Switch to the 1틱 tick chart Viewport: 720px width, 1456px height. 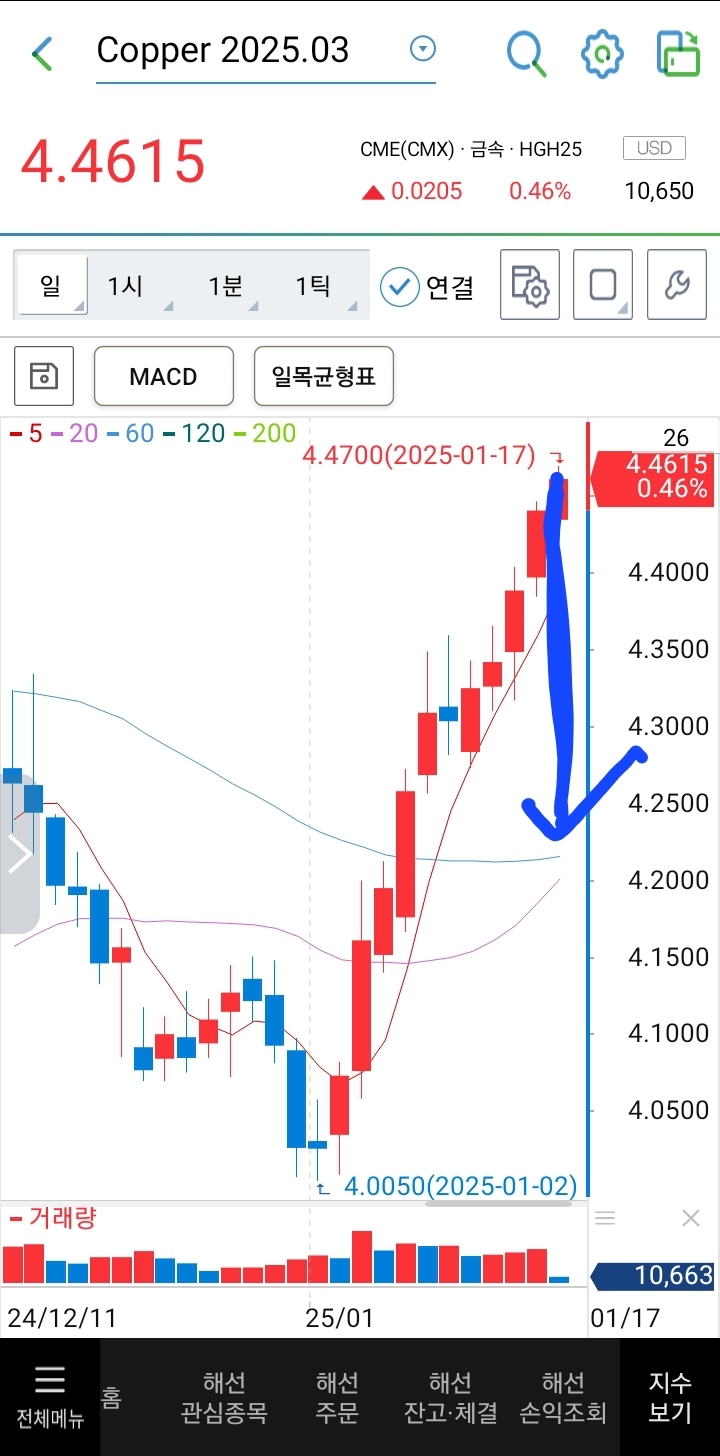click(x=313, y=287)
